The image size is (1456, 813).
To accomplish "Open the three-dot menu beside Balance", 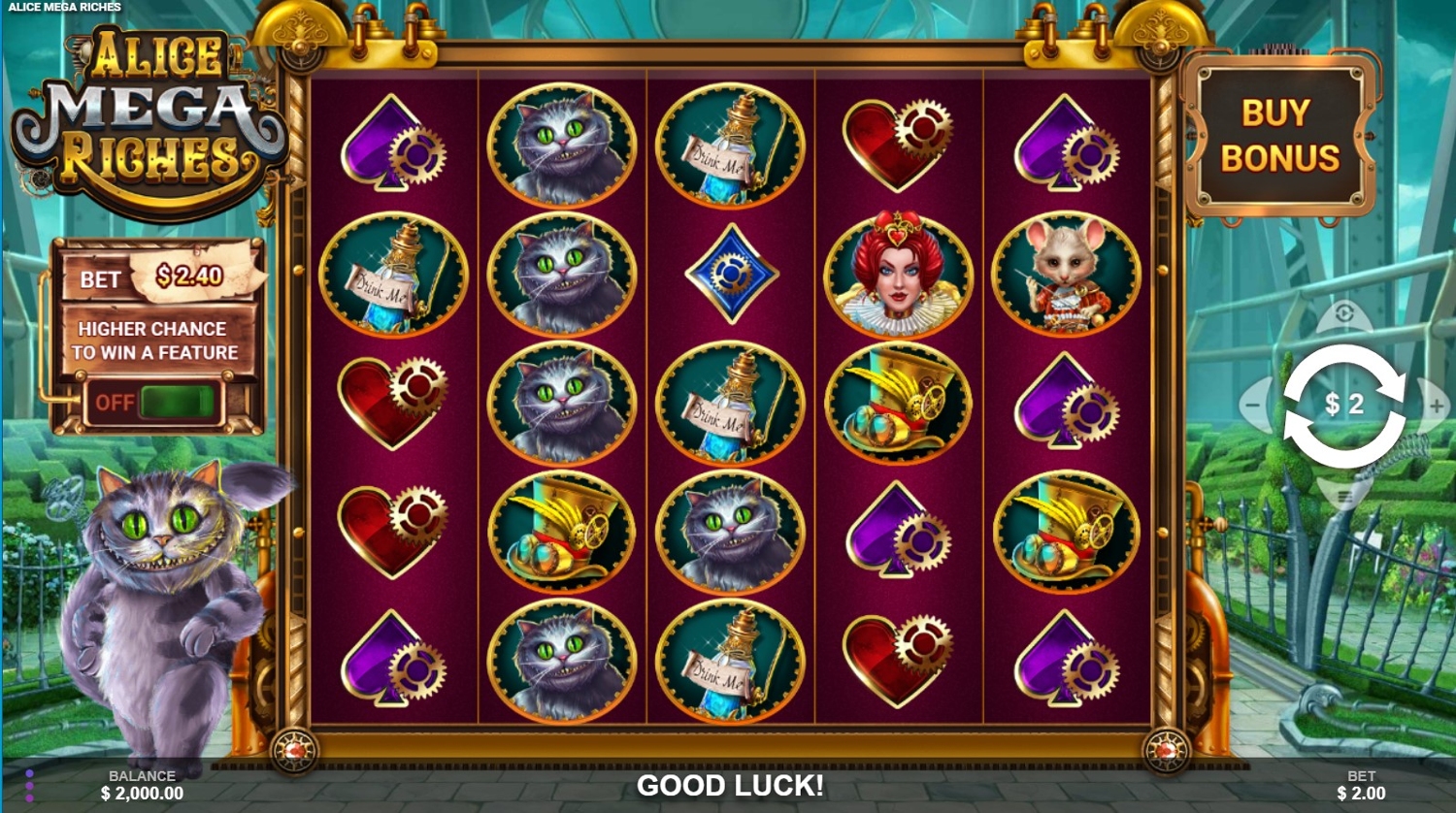I will pos(30,785).
